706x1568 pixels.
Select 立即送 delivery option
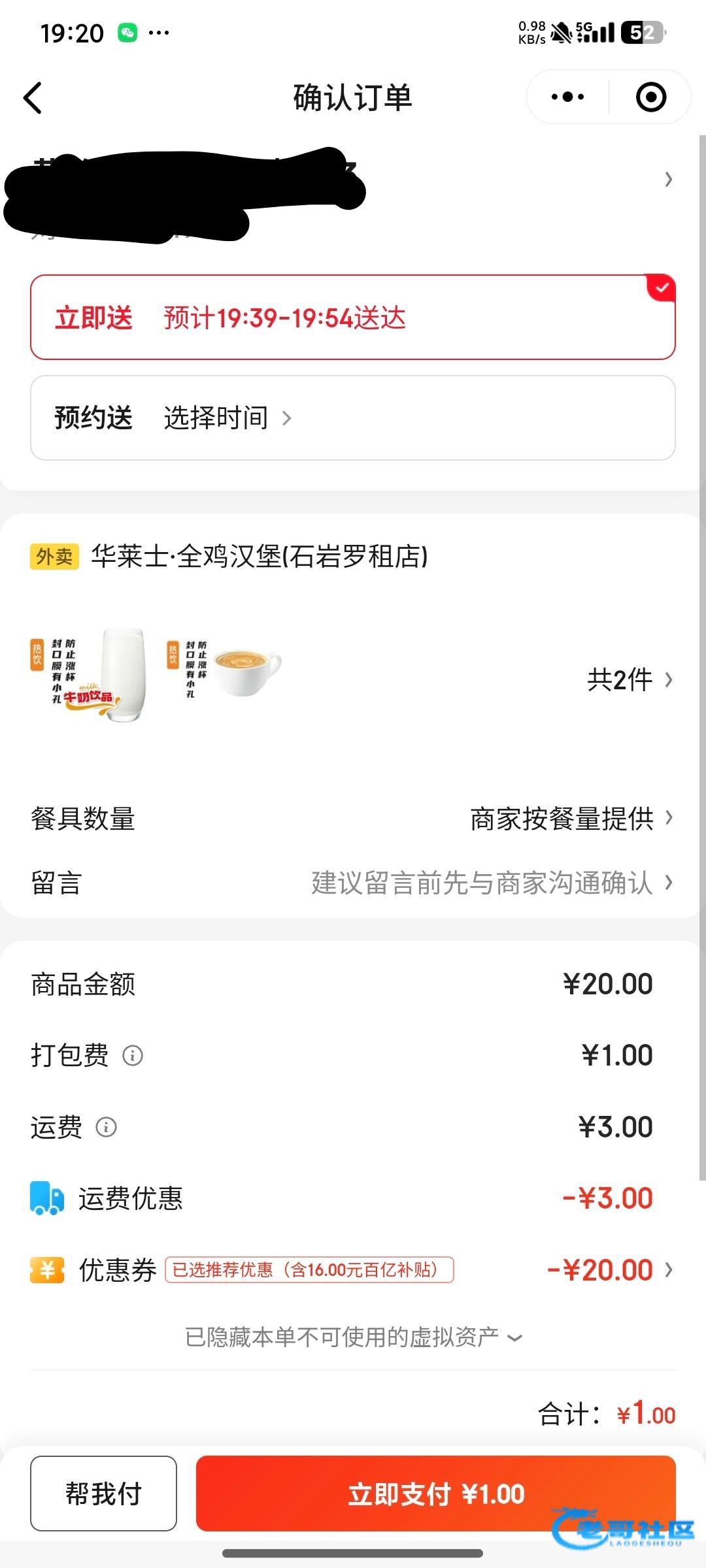(352, 318)
